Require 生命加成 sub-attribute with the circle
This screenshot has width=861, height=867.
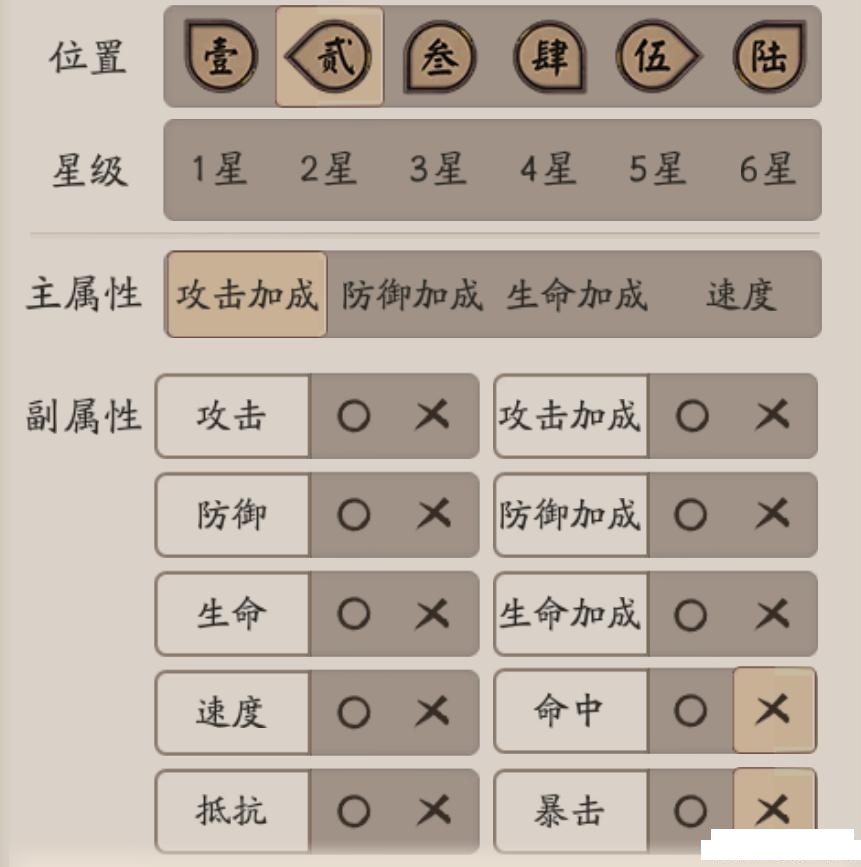click(691, 613)
